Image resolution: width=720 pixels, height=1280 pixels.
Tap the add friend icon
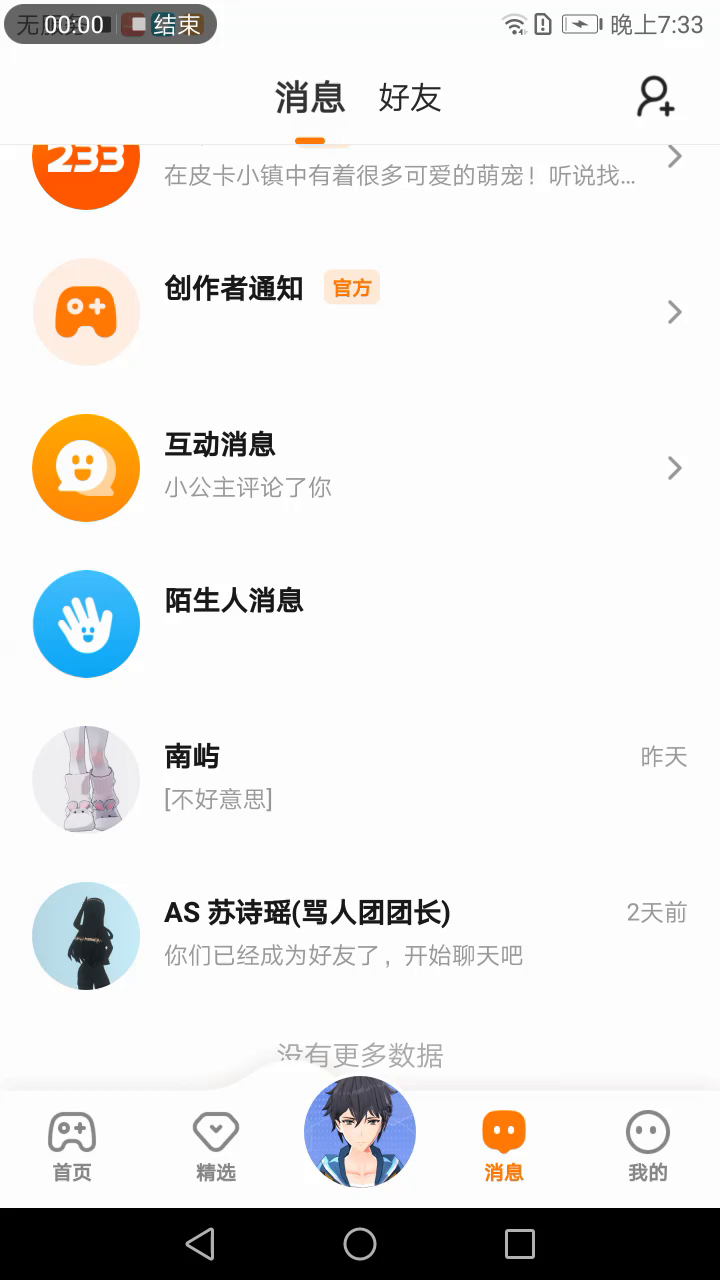click(656, 97)
